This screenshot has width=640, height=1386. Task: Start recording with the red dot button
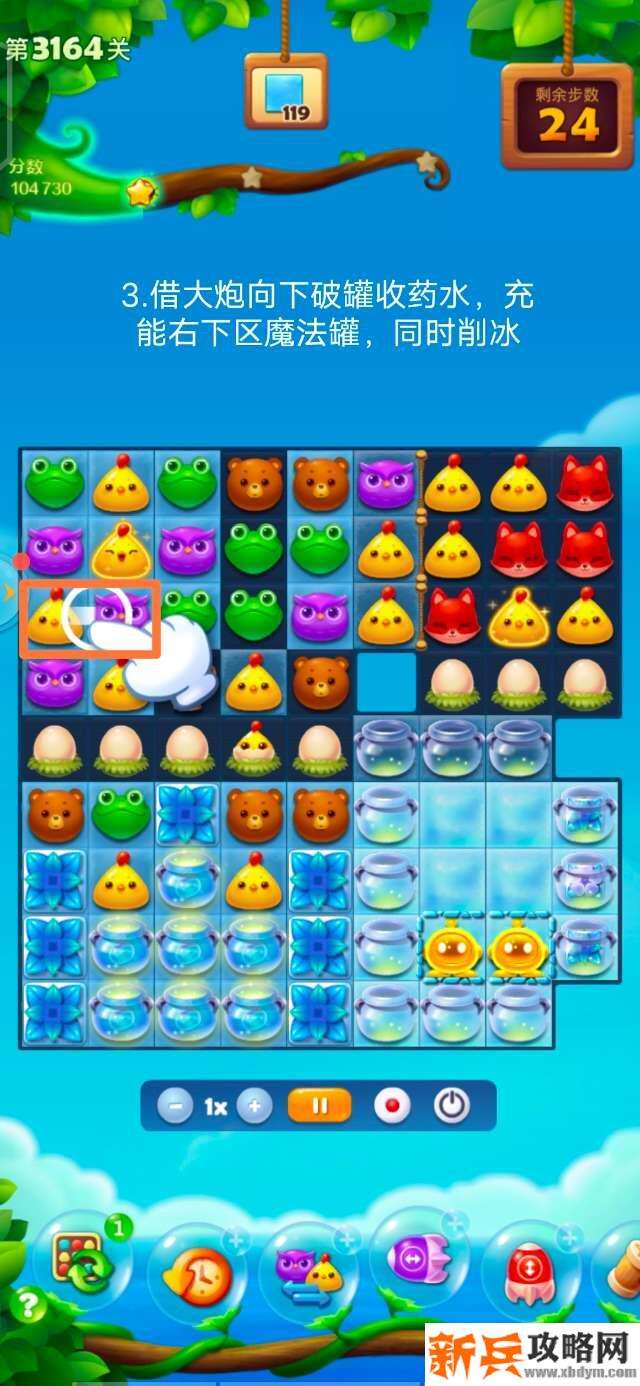[392, 1106]
